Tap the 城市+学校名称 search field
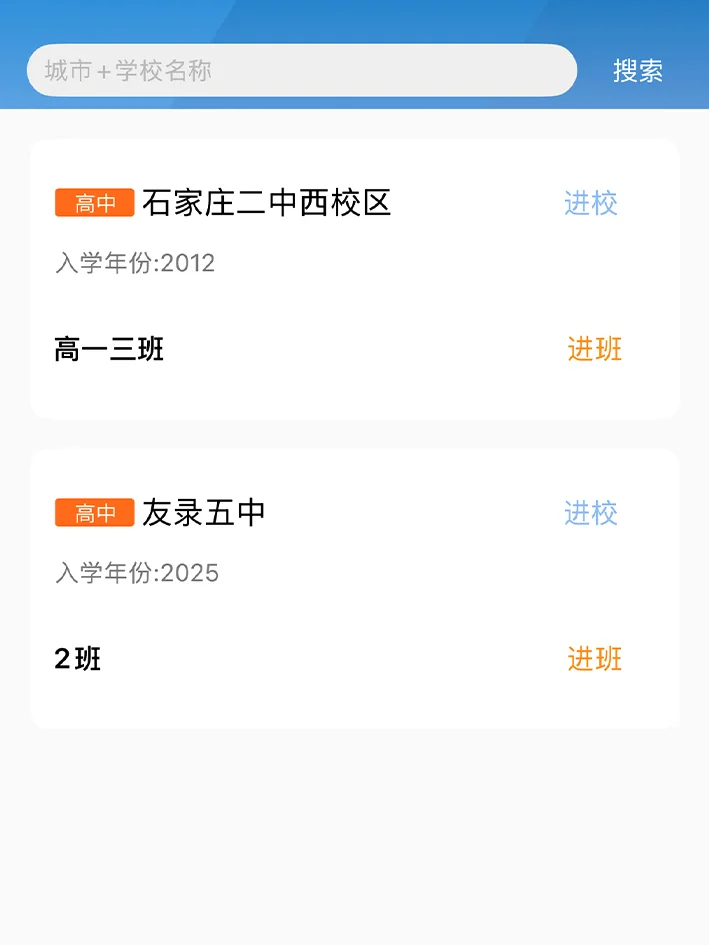 (300, 71)
